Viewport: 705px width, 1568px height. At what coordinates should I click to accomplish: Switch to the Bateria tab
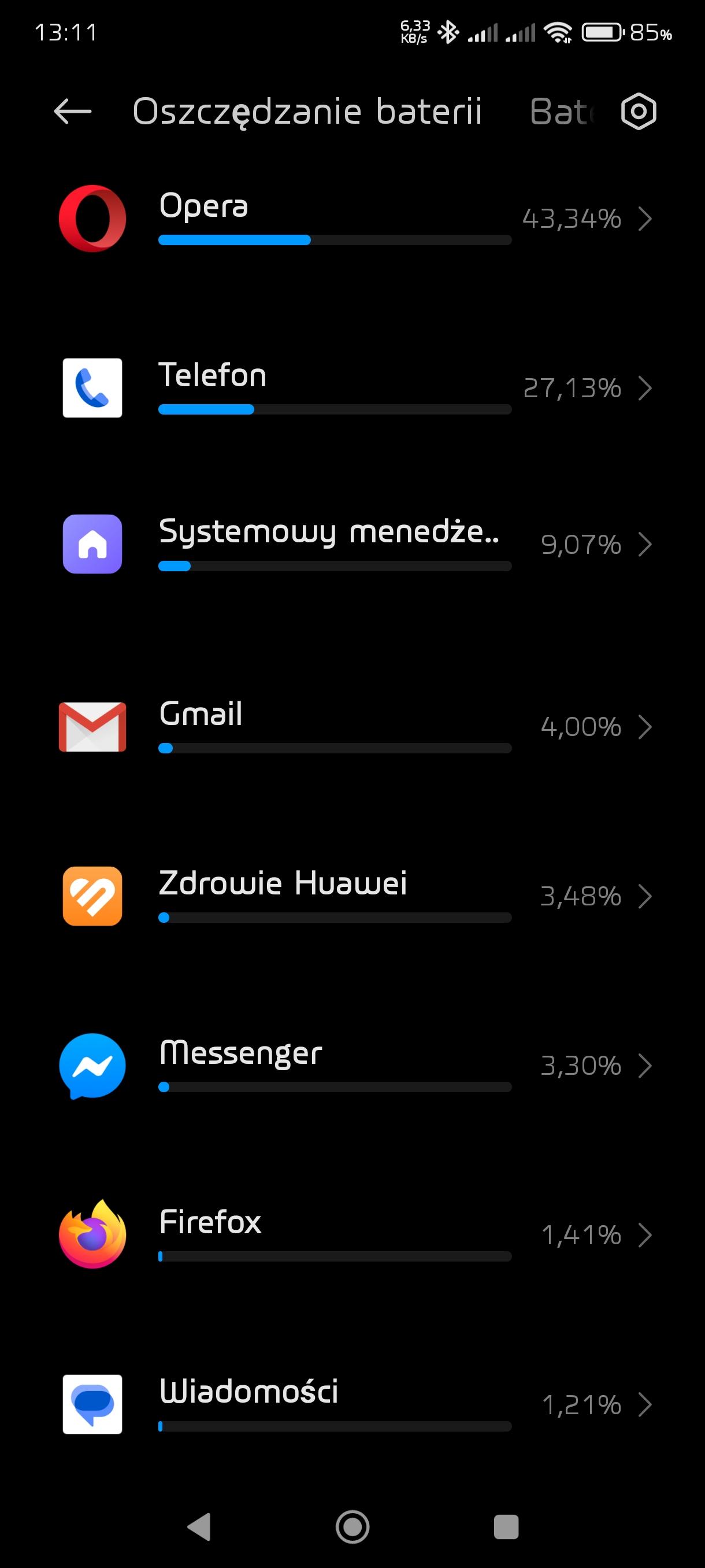click(x=560, y=112)
